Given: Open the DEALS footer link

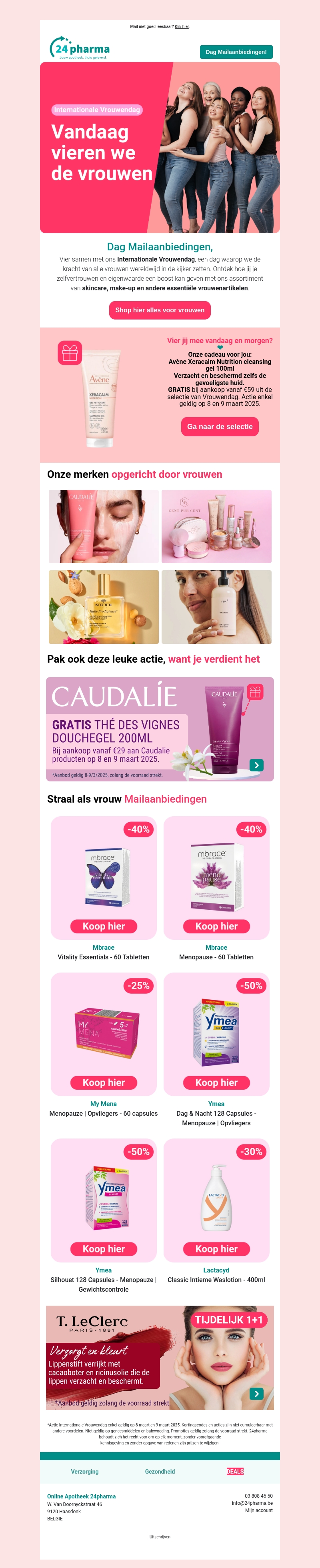Looking at the screenshot, I should coord(235,1472).
